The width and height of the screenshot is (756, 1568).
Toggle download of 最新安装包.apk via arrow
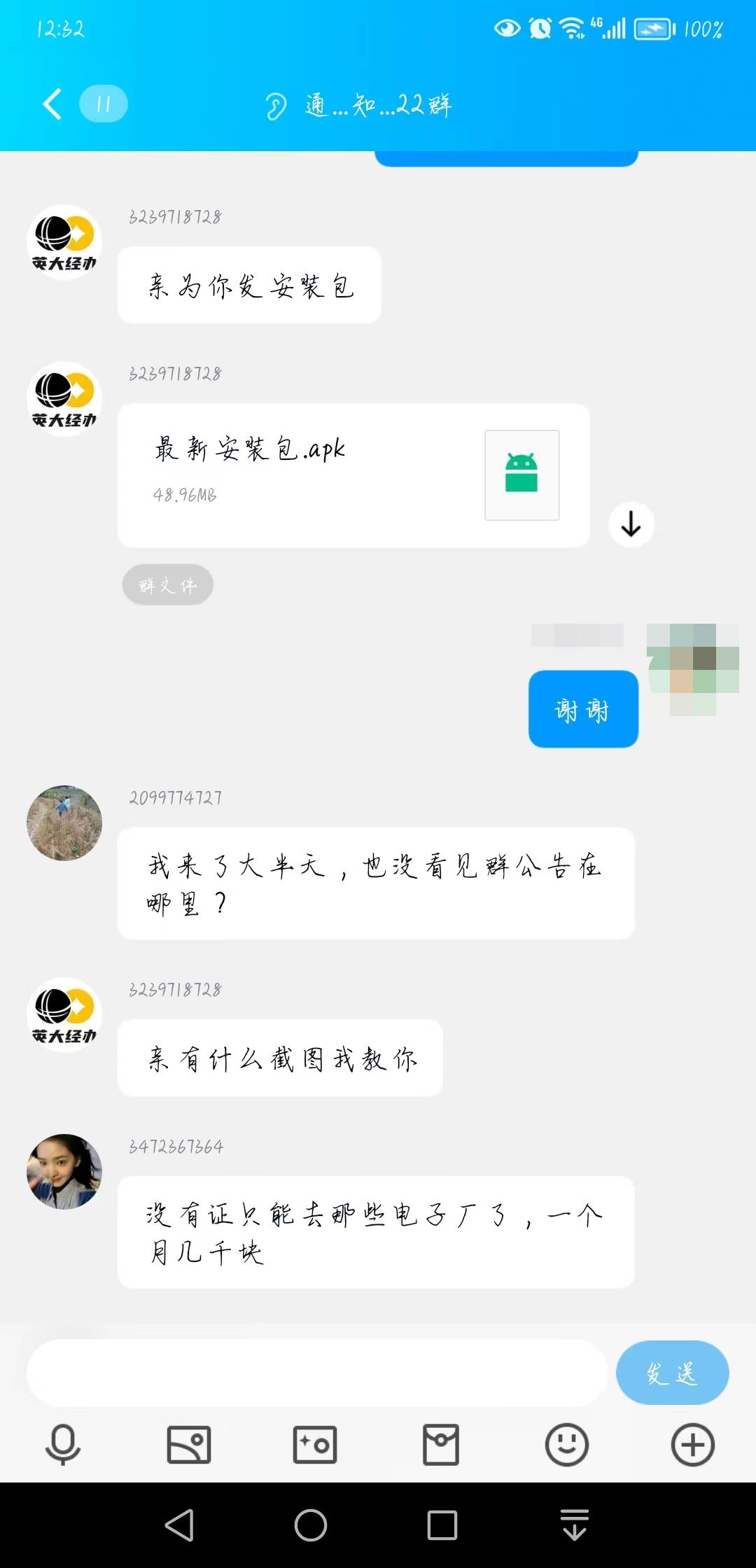point(631,524)
